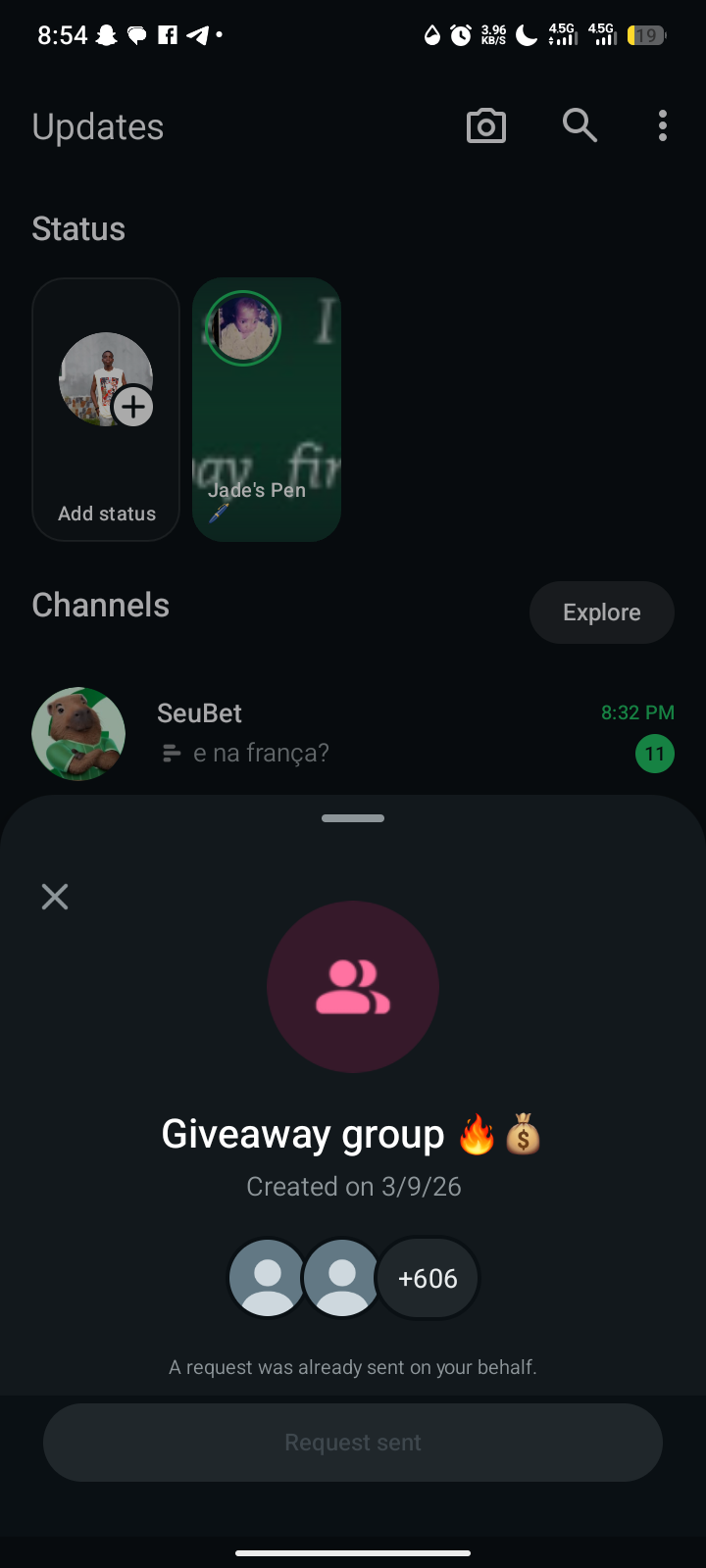The height and width of the screenshot is (1568, 706).
Task: Open the camera from the Updates bar
Action: 486,126
